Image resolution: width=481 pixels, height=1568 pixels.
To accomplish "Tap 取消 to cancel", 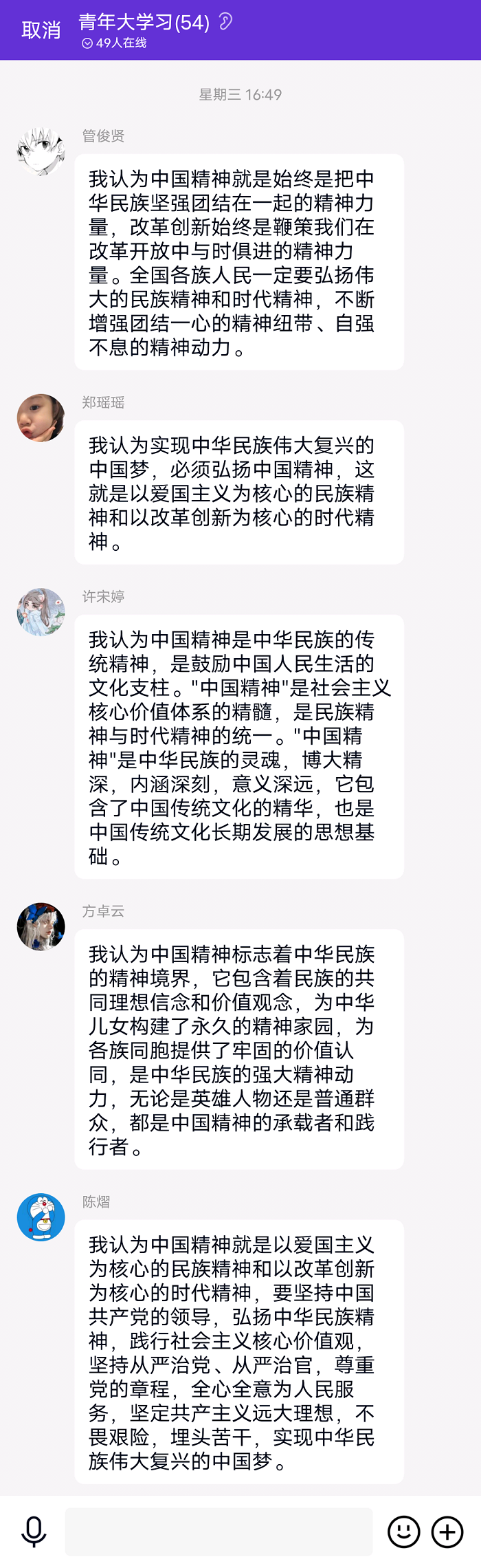I will tap(41, 30).
